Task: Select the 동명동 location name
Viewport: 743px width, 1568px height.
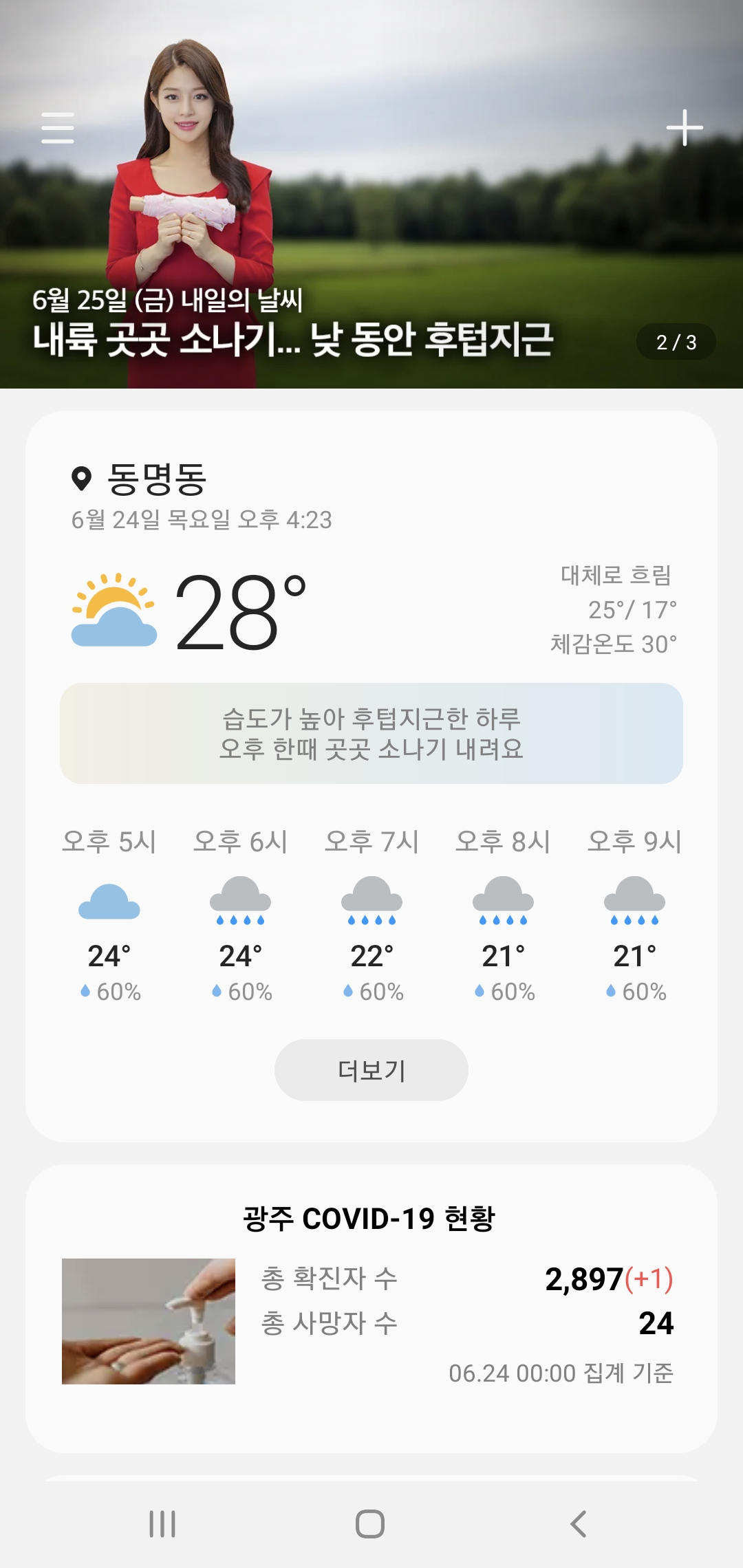Action: [157, 479]
